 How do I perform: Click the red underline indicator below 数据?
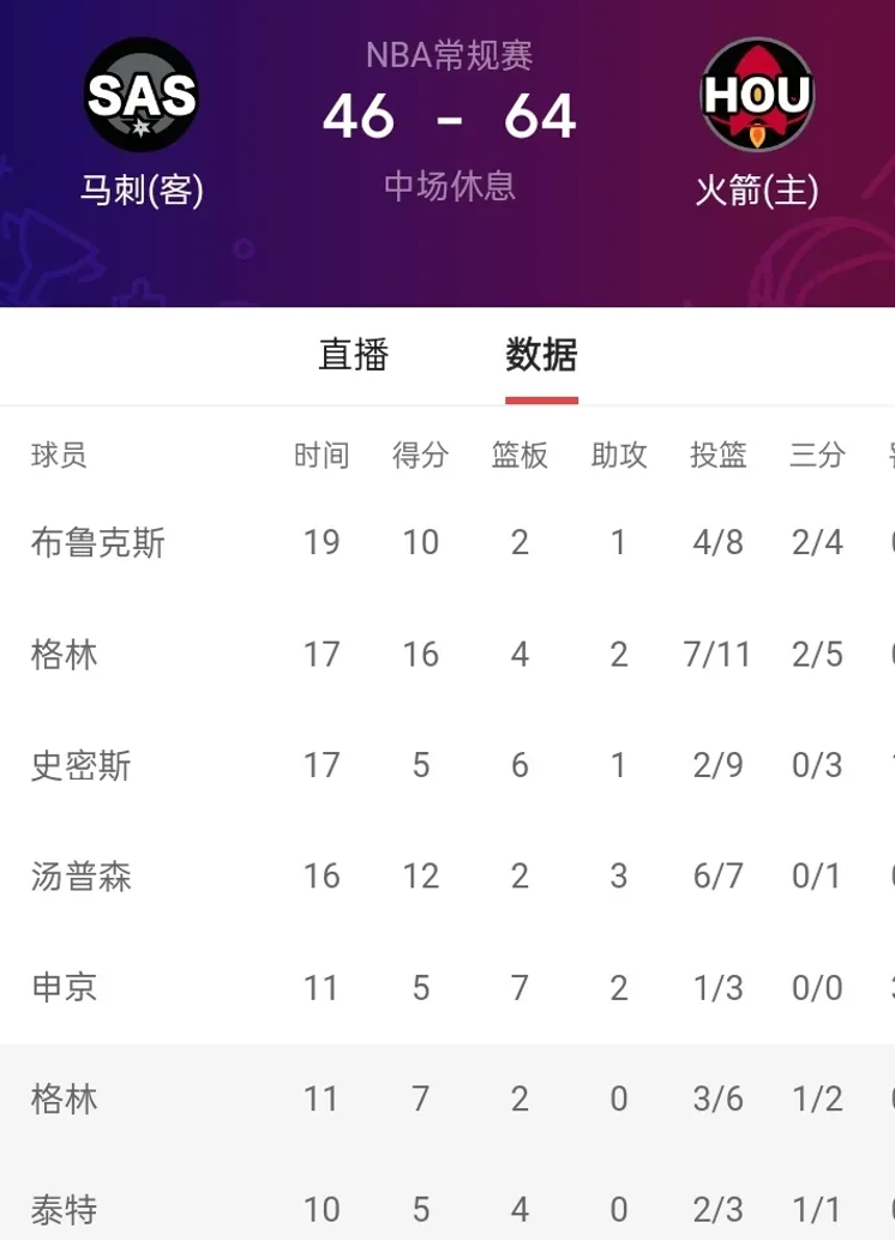tap(542, 398)
